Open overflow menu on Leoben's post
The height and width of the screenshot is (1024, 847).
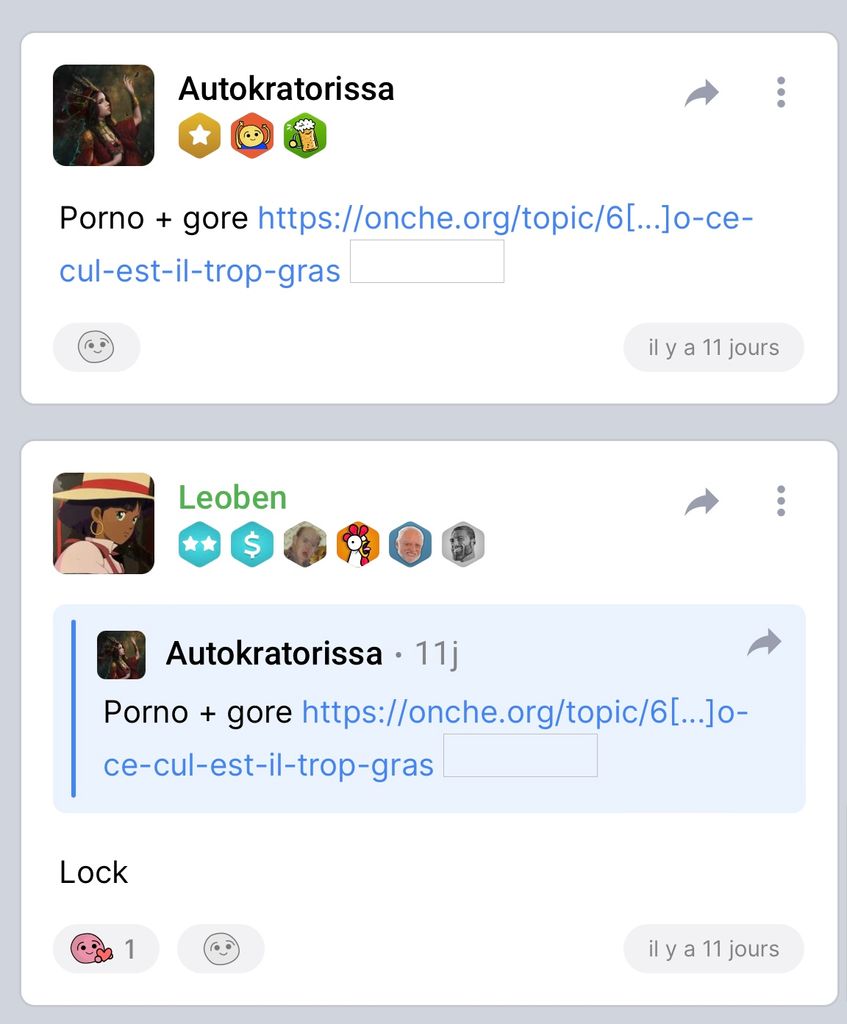point(781,501)
